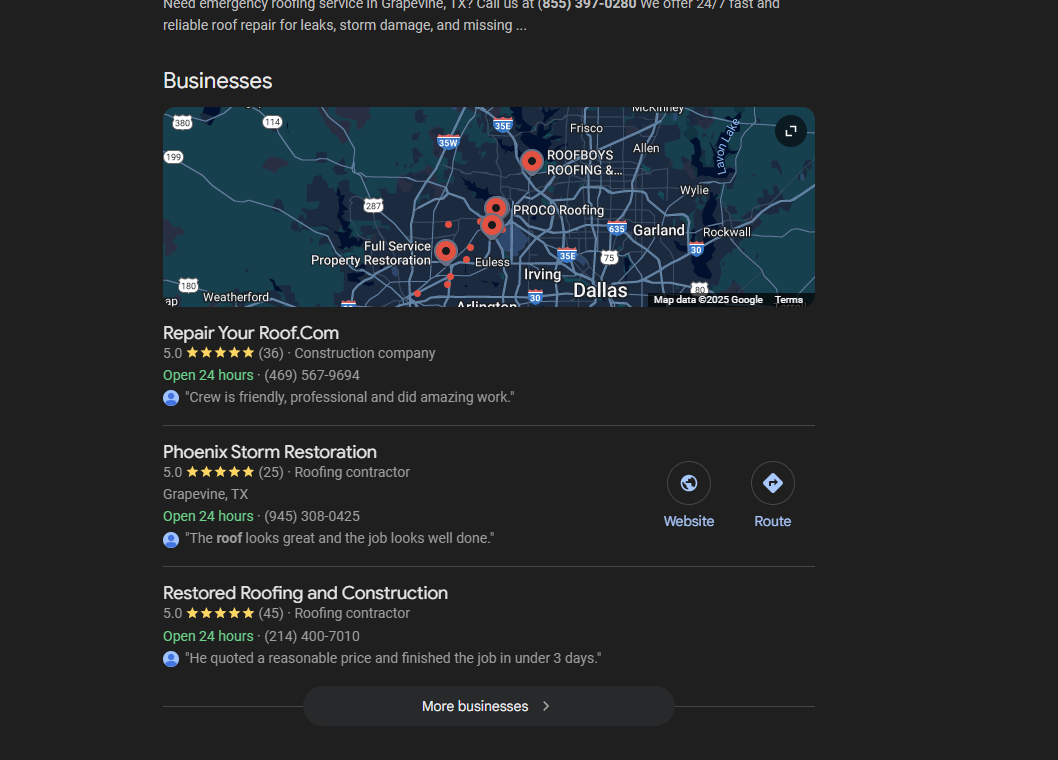Select the PROCO Roofing map pin
The height and width of the screenshot is (760, 1058).
496,209
